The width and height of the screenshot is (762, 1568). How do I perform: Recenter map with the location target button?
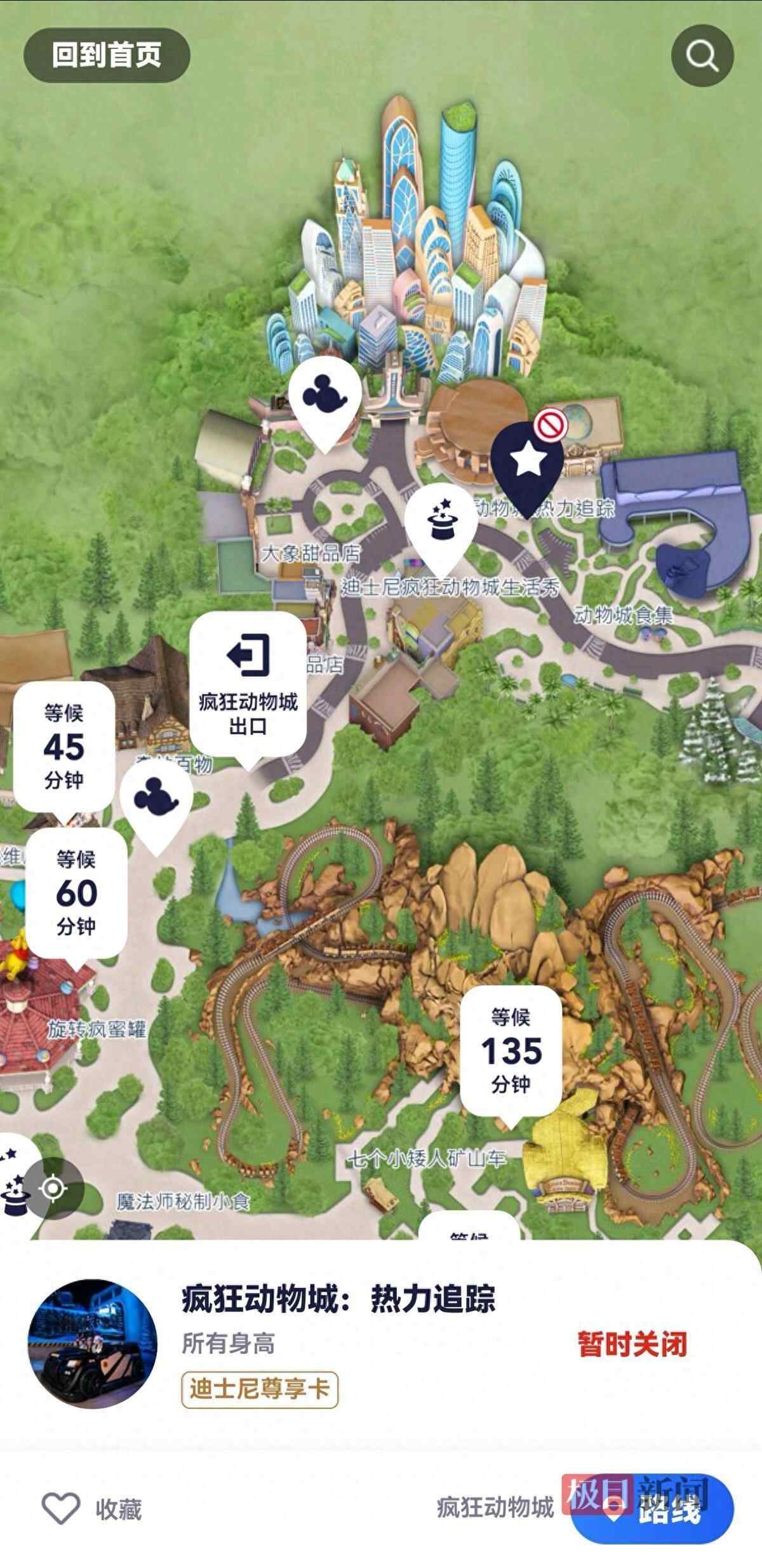click(x=54, y=1187)
